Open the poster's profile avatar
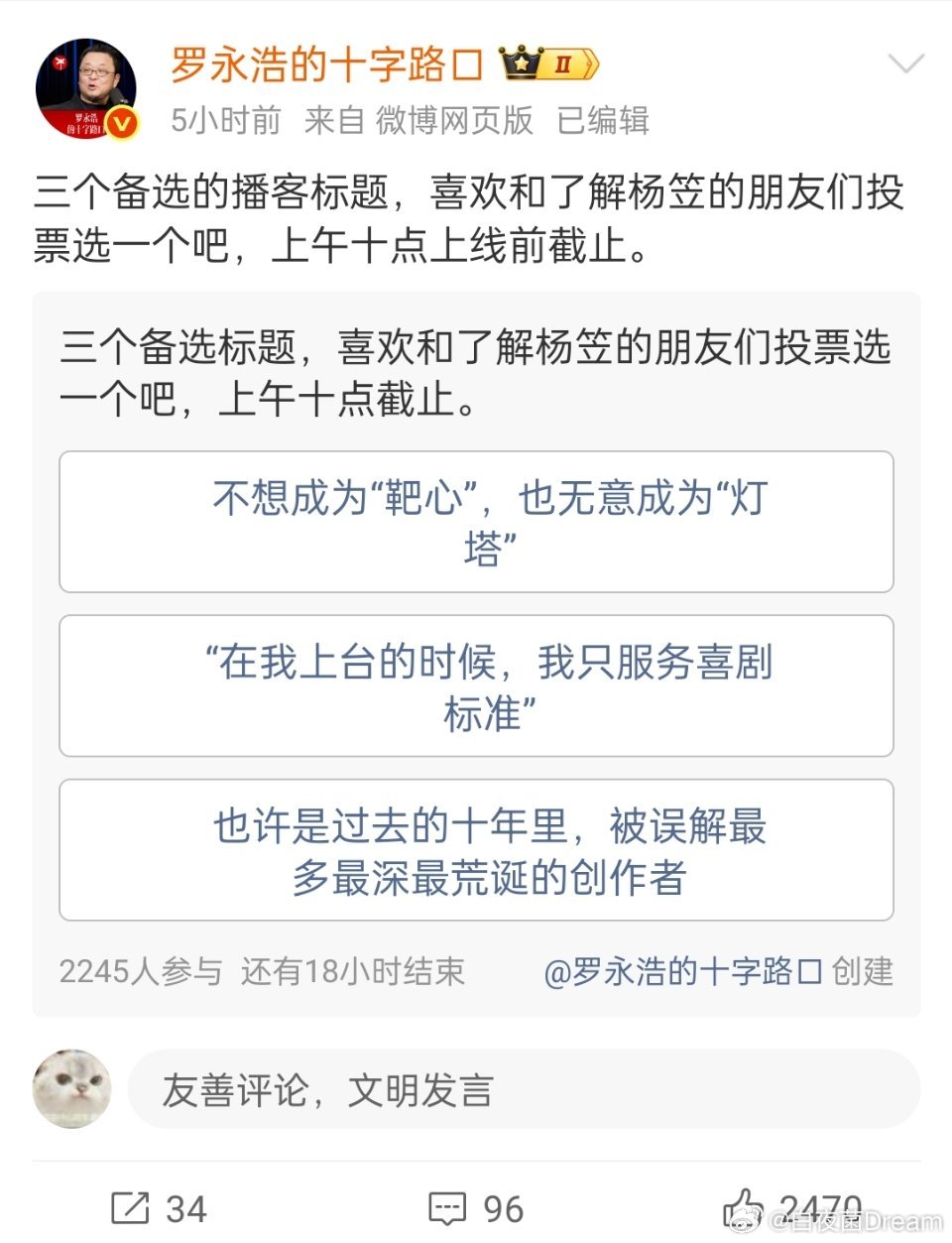The height and width of the screenshot is (1243, 952). [85, 85]
